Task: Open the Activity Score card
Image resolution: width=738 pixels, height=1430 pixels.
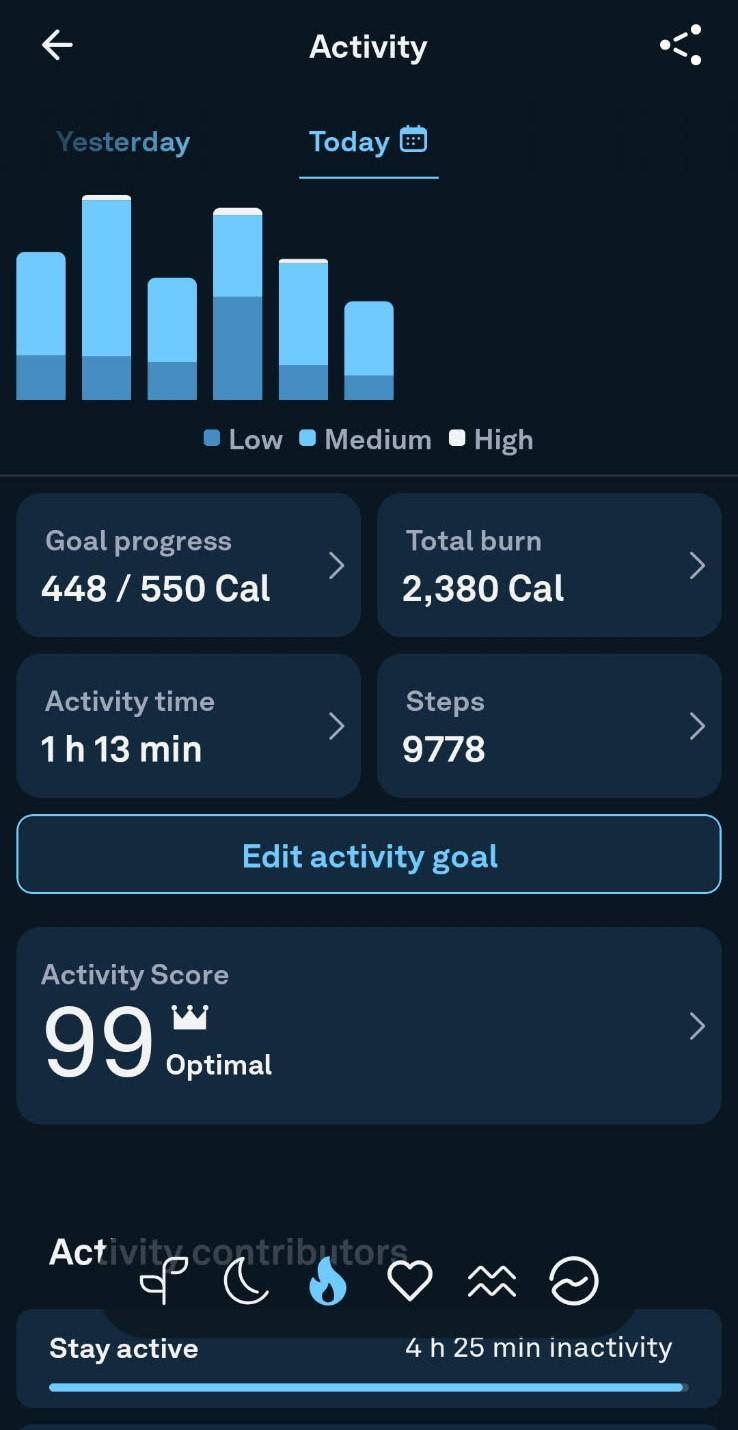Action: pos(369,1025)
